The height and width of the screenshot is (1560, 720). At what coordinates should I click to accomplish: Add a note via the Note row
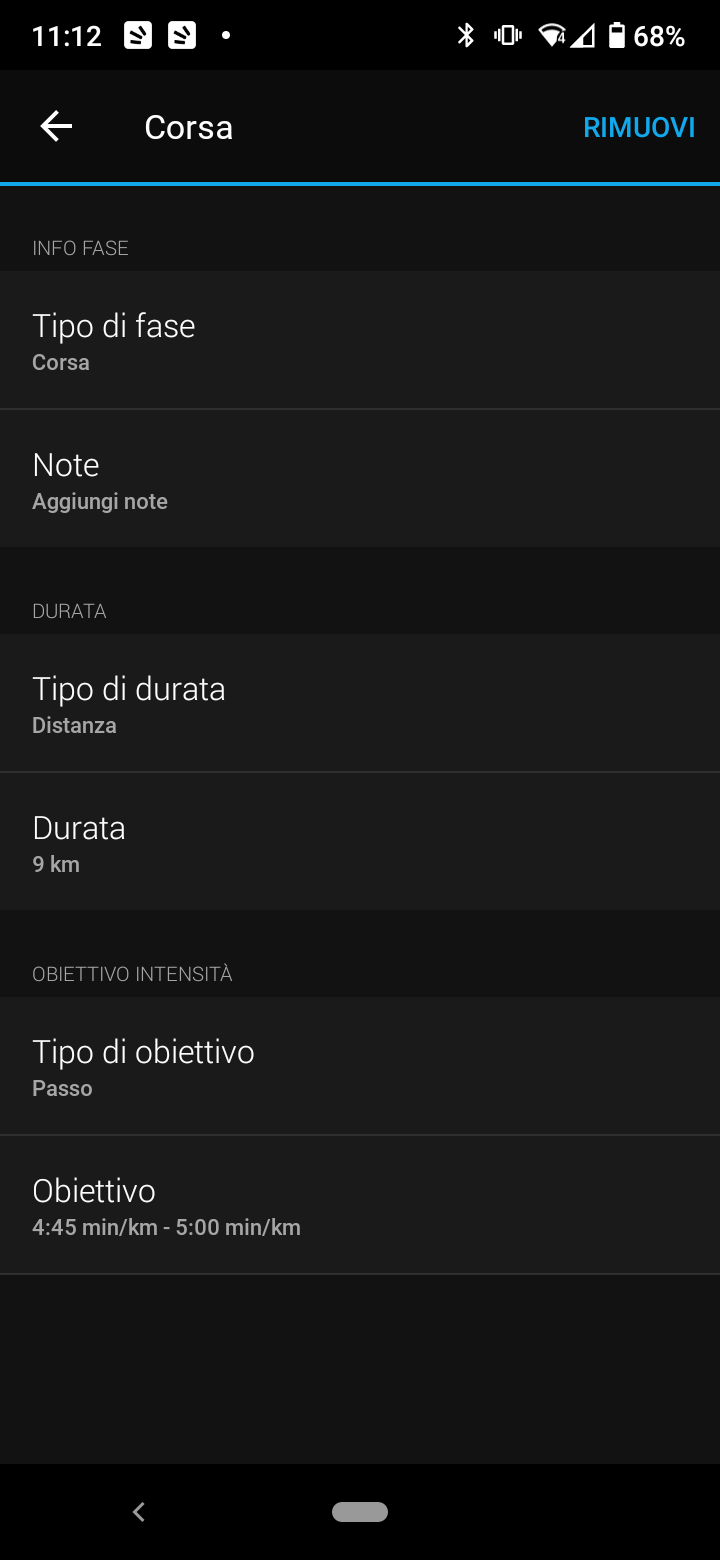(360, 479)
